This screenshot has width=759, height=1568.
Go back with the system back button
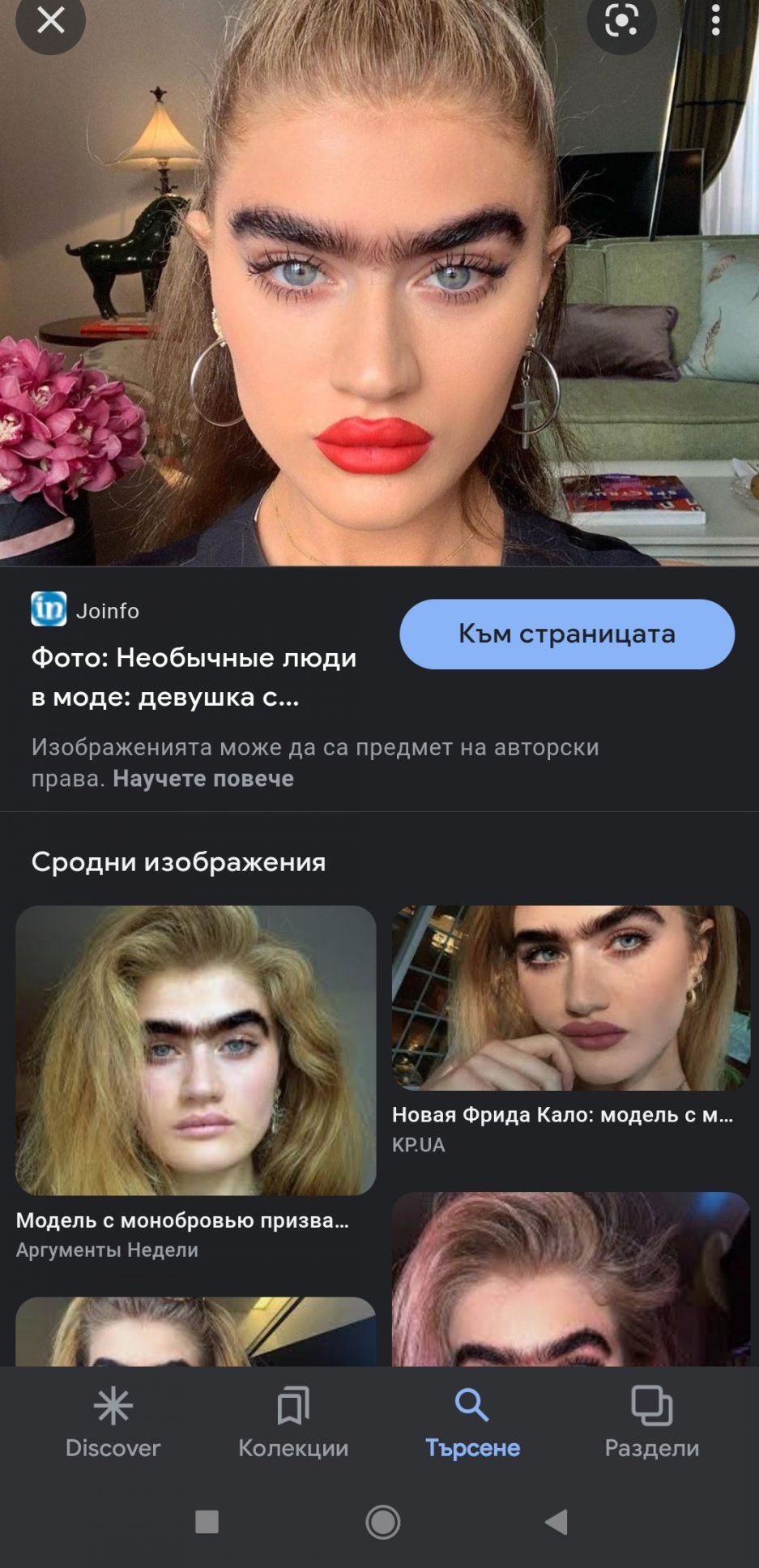[556, 1522]
